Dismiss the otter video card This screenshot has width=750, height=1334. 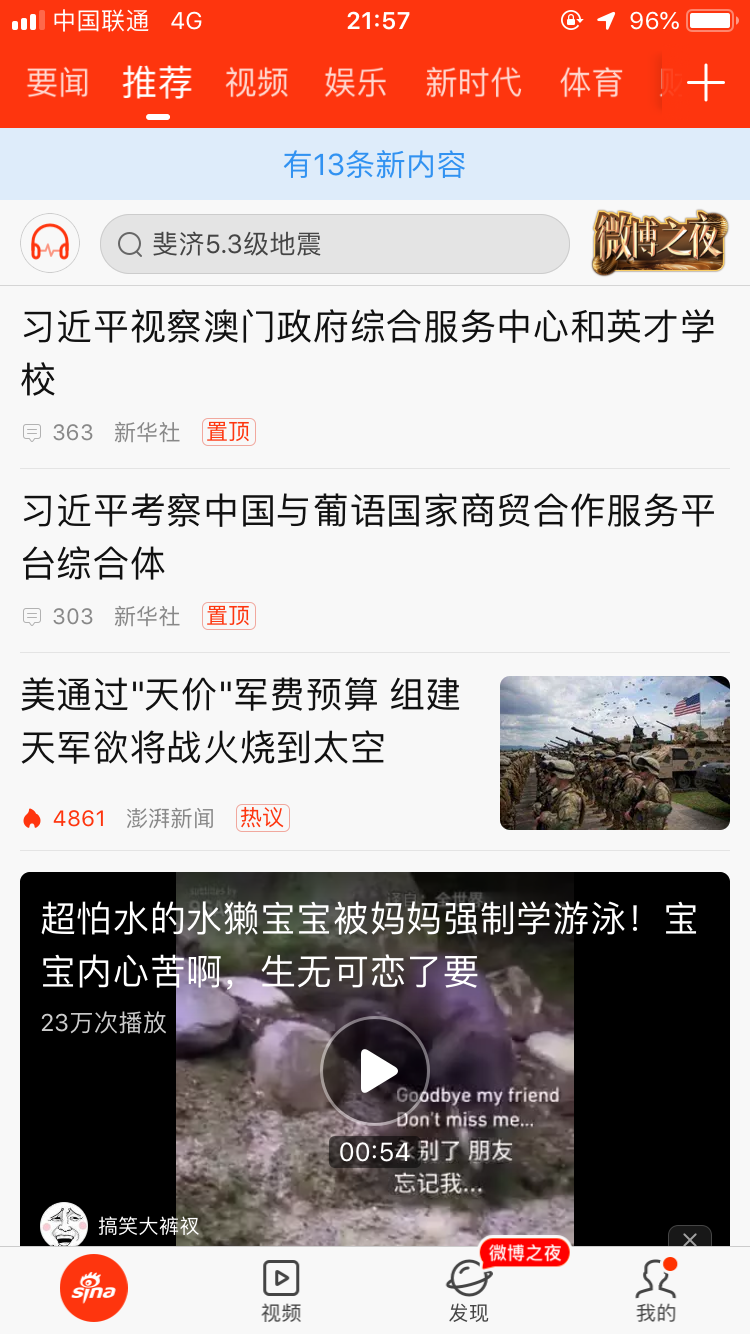pos(689,1240)
